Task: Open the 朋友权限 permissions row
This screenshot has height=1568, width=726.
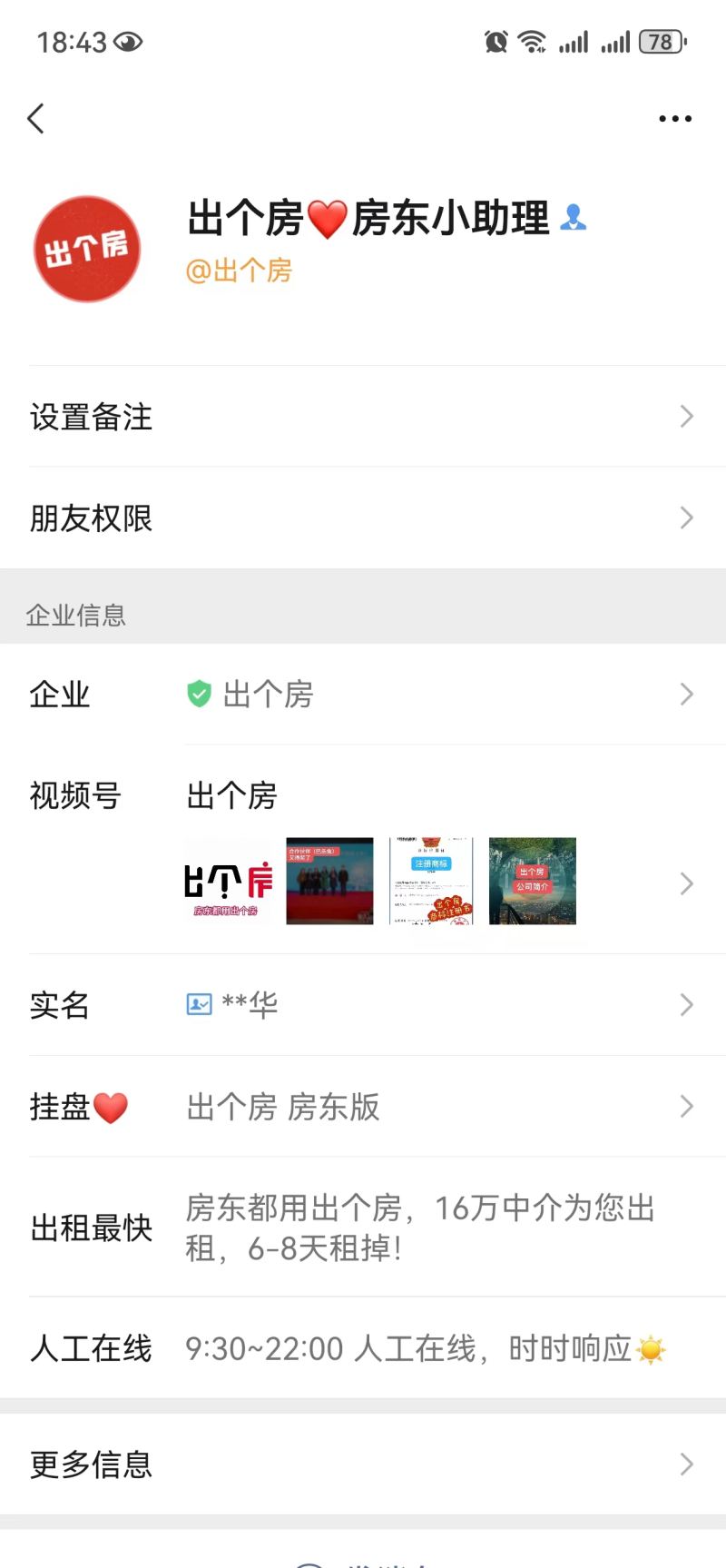Action: pyautogui.click(x=363, y=518)
